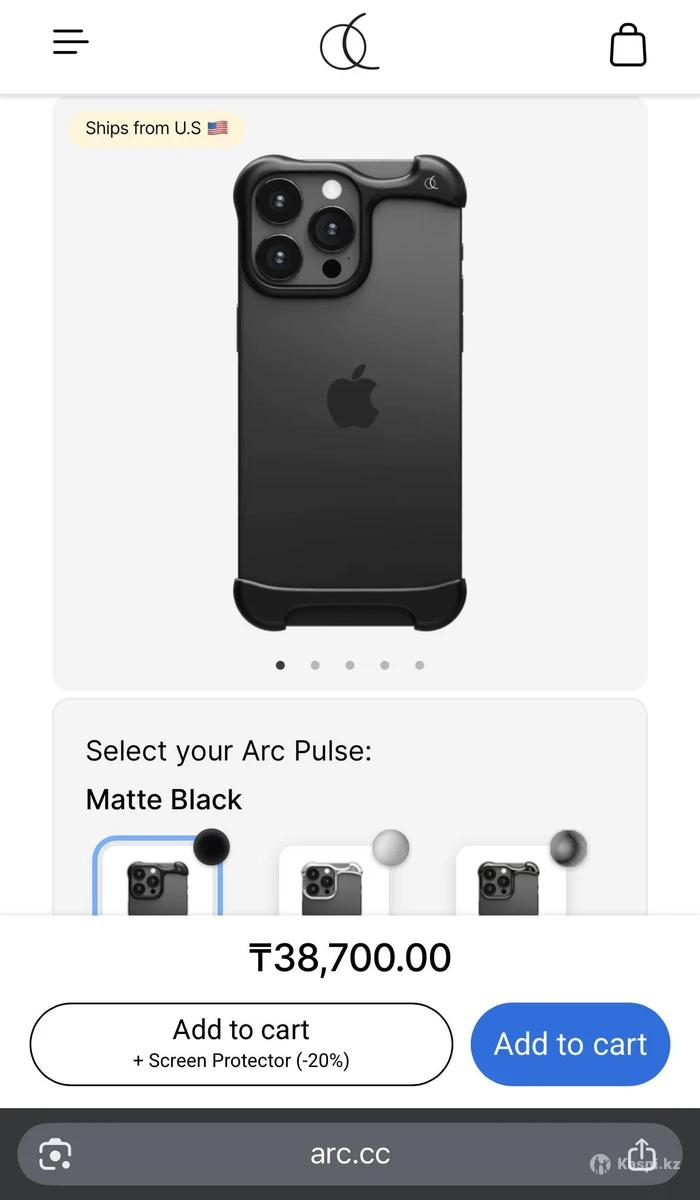Screen dimensions: 700x1200
Task: Open the shopping bag
Action: click(x=628, y=44)
